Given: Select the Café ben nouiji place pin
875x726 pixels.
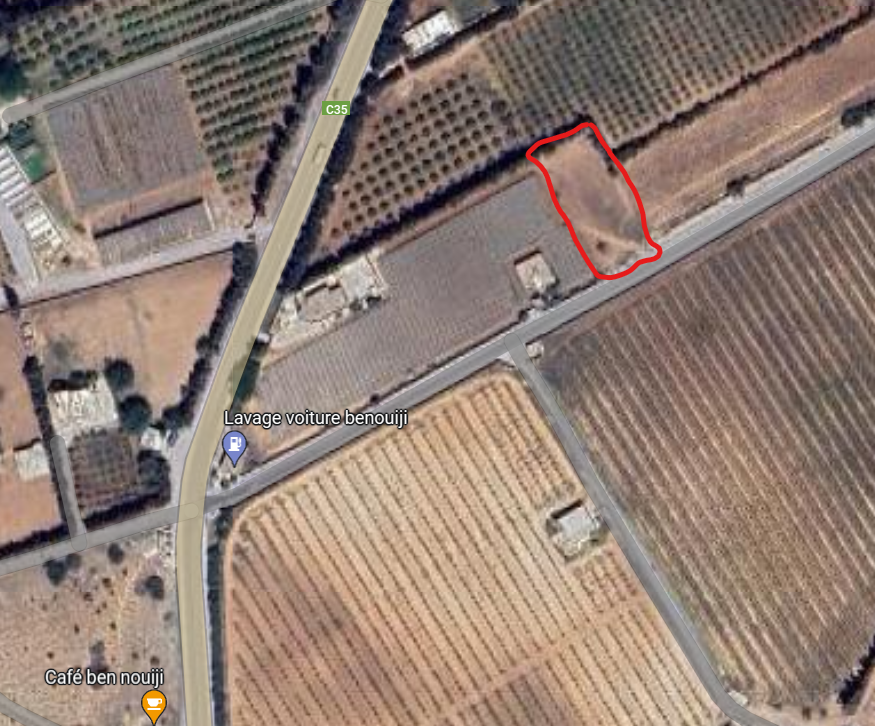Looking at the screenshot, I should click(x=152, y=704).
